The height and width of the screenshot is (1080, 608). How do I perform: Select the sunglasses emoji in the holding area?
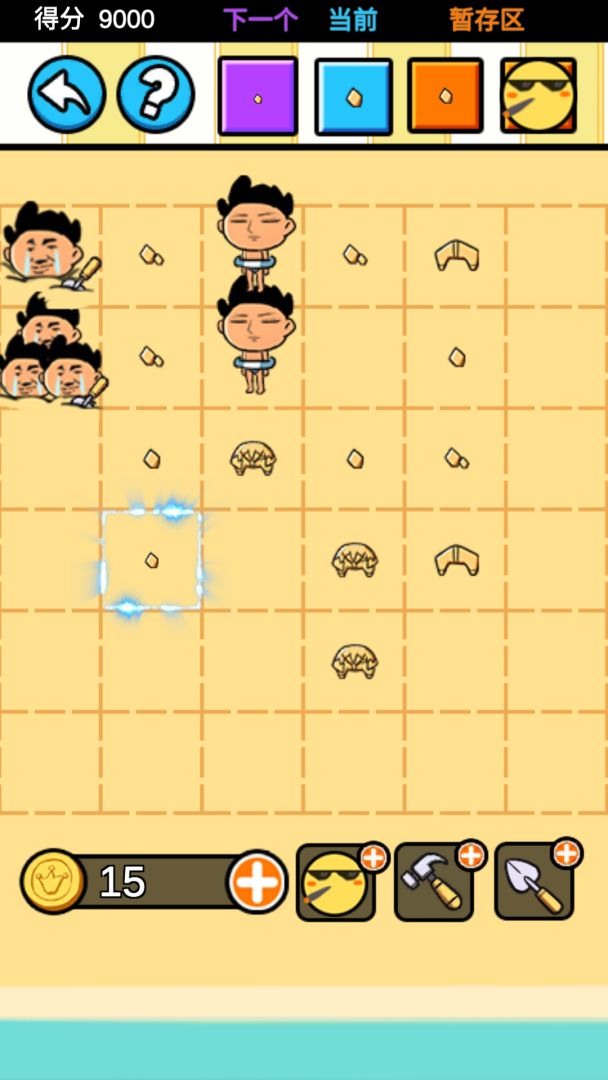click(x=538, y=96)
